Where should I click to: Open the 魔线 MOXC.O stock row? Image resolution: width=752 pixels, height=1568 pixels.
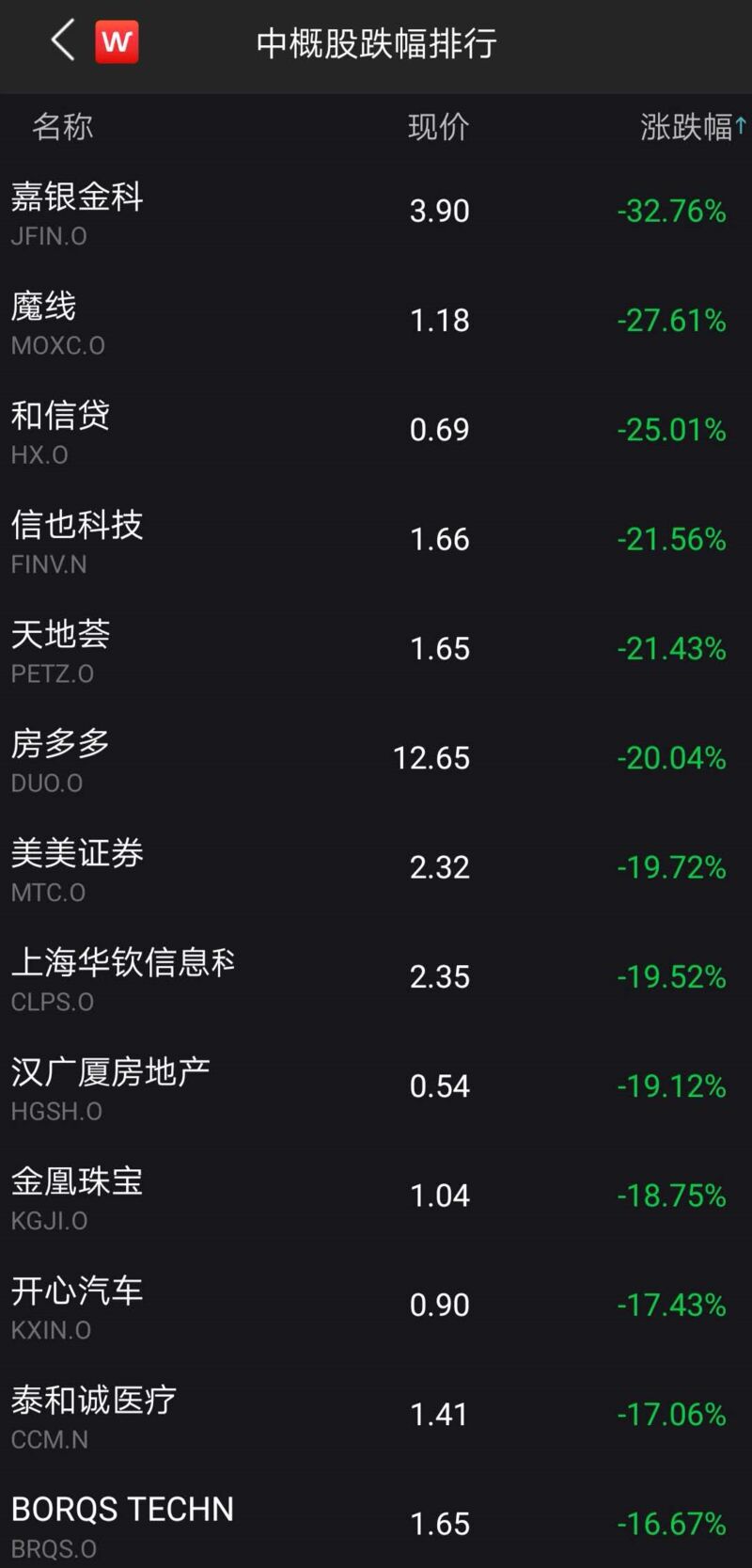pyautogui.click(x=376, y=322)
